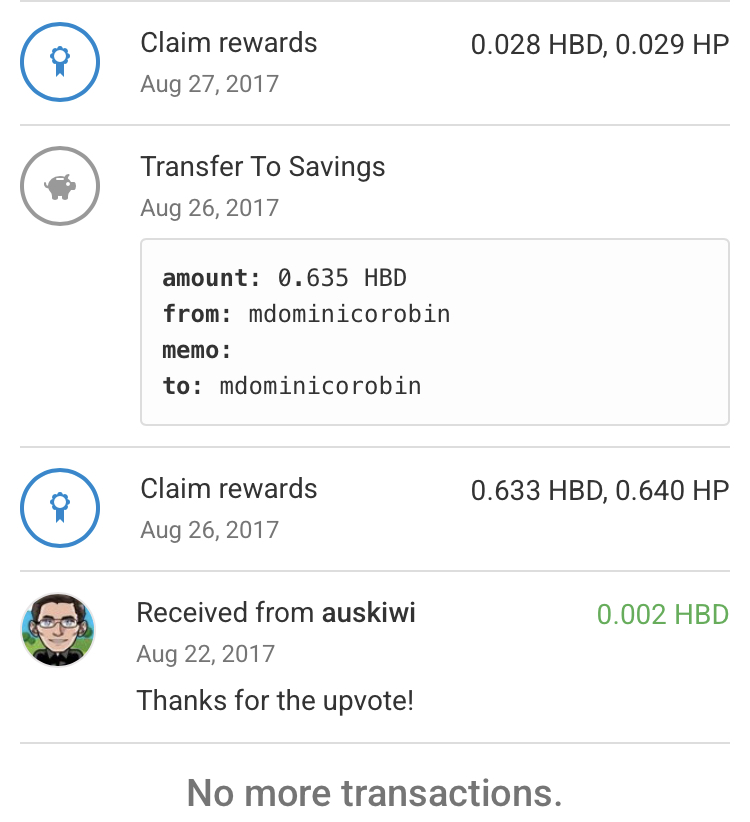Image resolution: width=750 pixels, height=822 pixels.
Task: Tap auskiwi's avatar picture
Action: point(59,630)
